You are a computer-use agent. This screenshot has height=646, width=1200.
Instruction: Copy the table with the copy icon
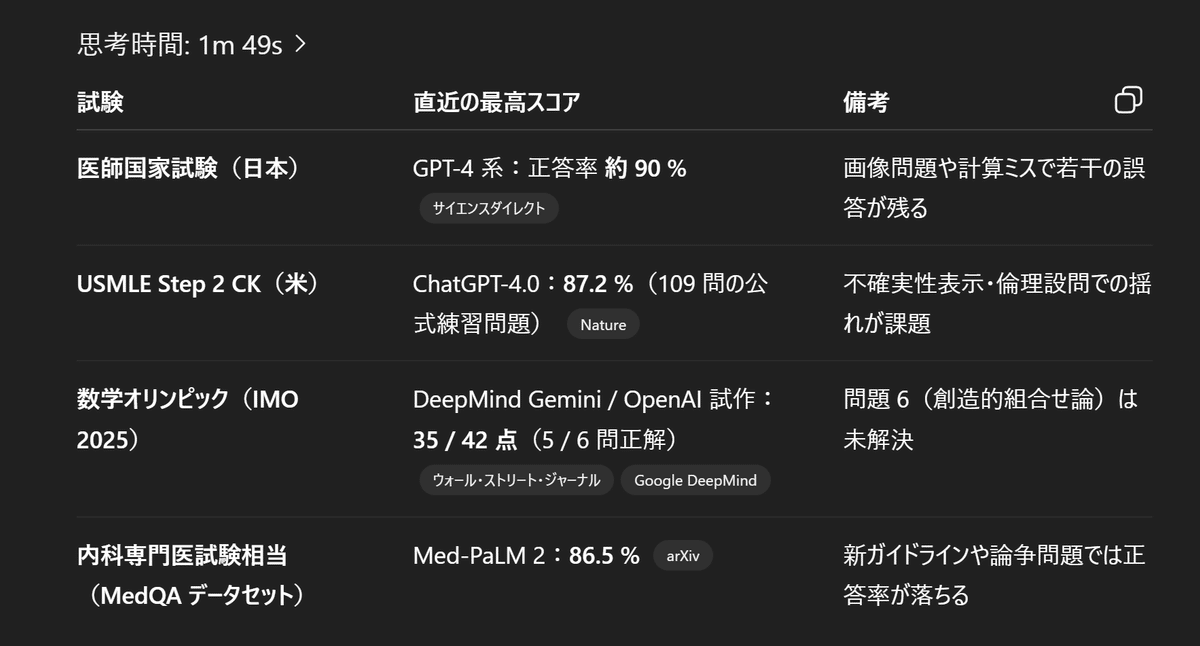1128,100
